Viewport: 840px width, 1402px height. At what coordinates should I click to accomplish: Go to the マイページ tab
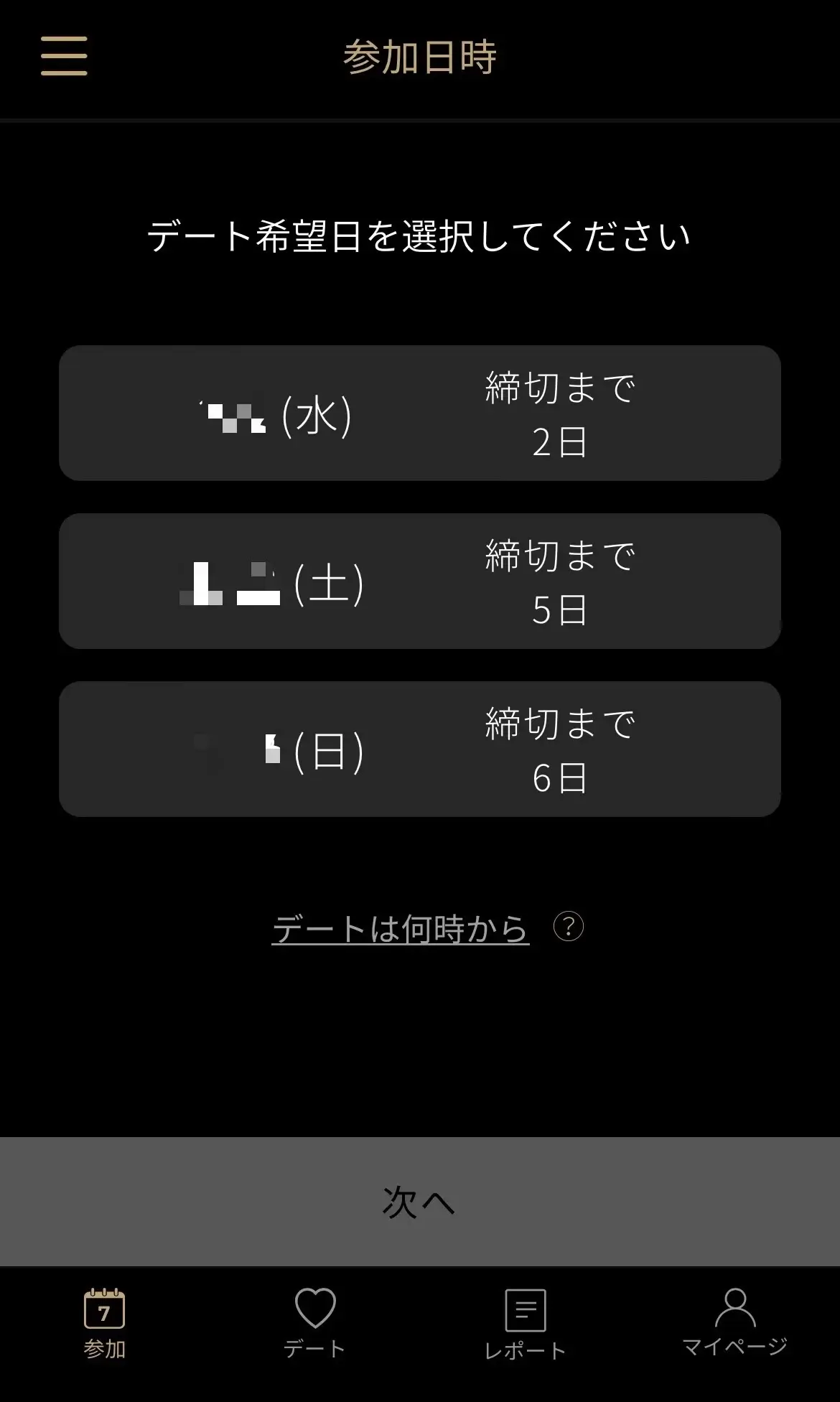(734, 1323)
